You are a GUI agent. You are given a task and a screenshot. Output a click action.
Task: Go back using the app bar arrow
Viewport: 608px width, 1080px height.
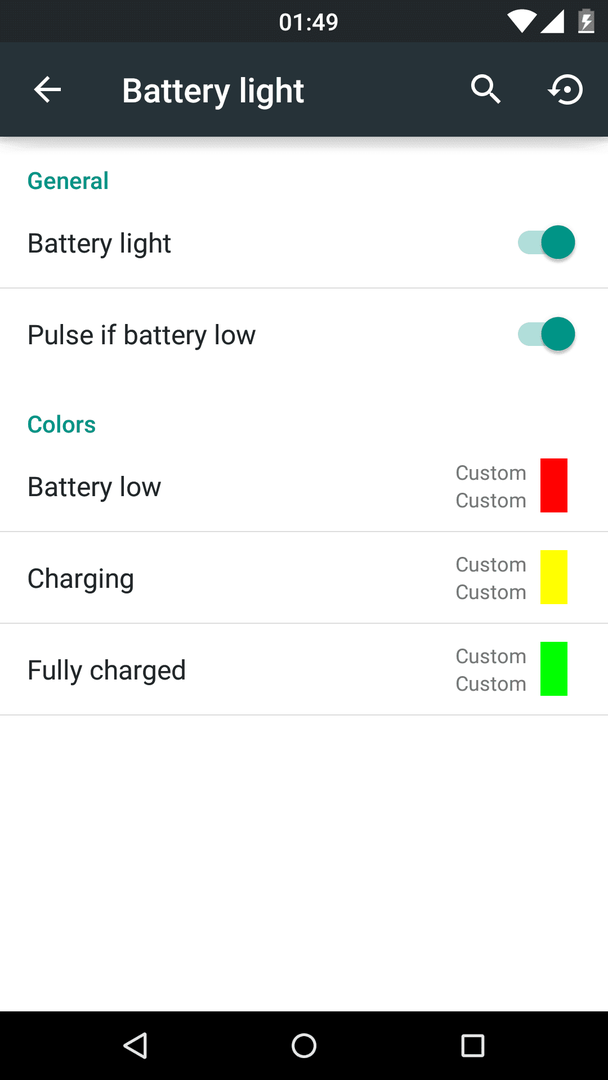click(x=48, y=90)
